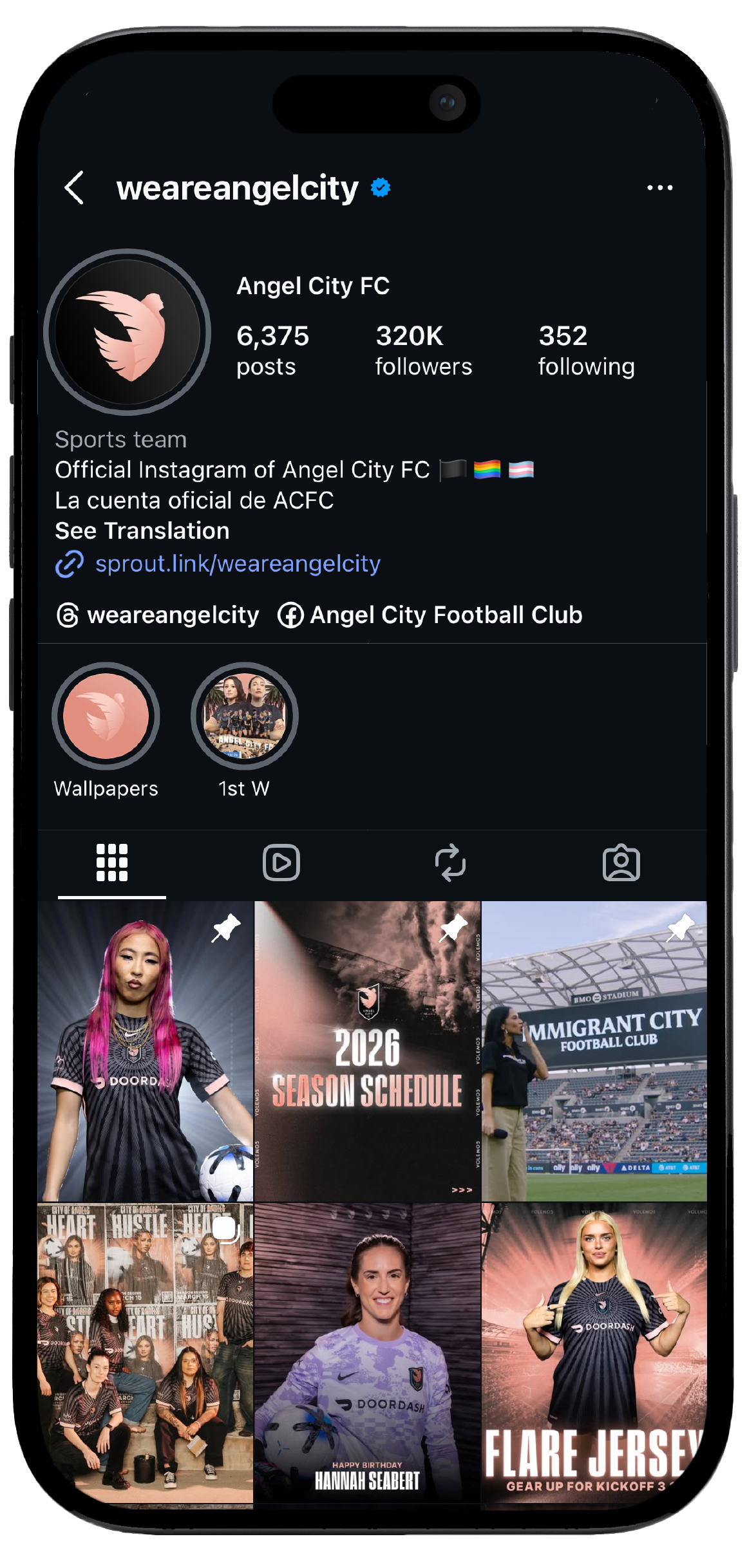View the followers list
Screen dimensions: 747x1568
click(x=423, y=350)
